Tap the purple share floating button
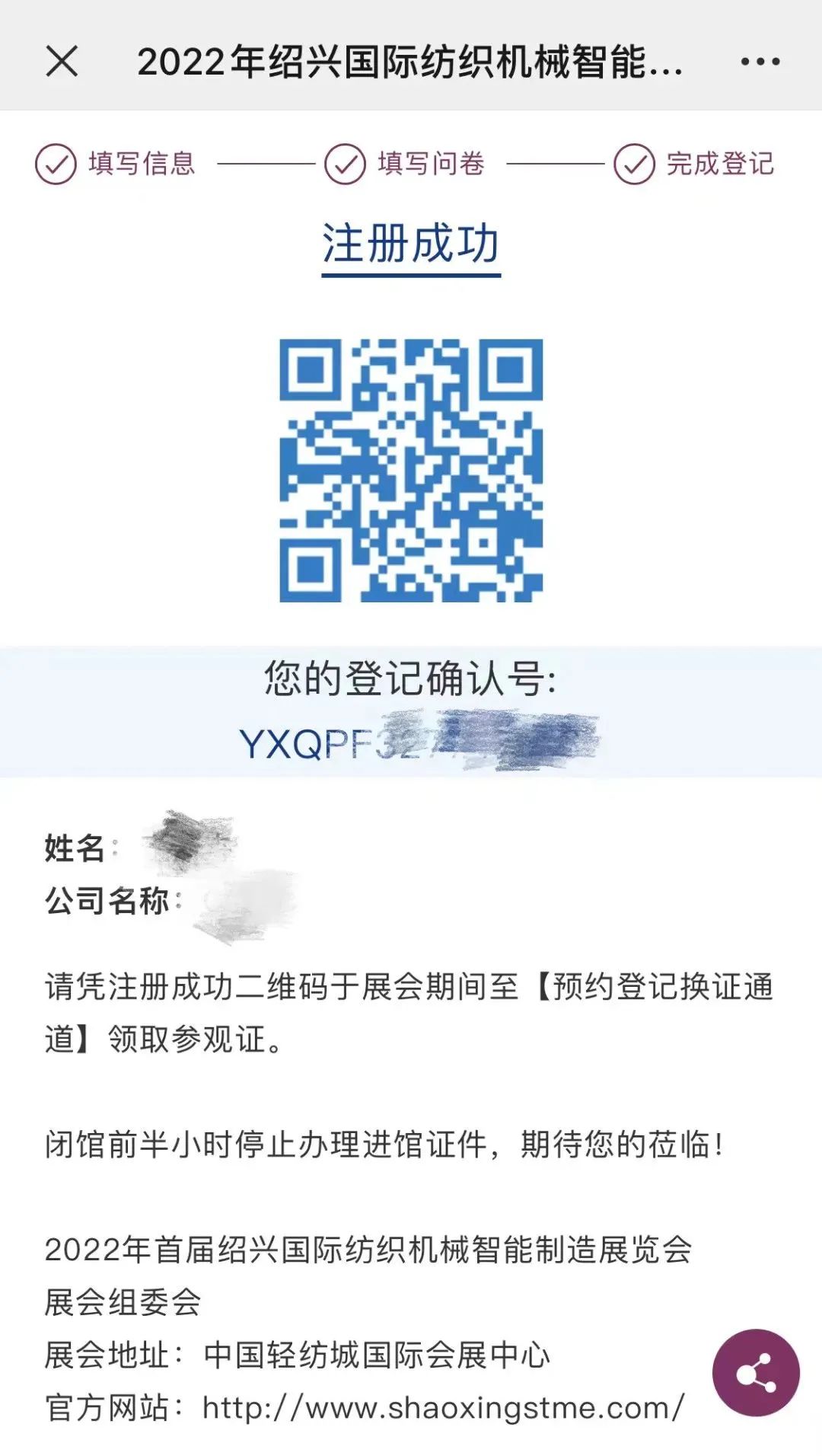Viewport: 822px width, 1456px height. tap(755, 1371)
